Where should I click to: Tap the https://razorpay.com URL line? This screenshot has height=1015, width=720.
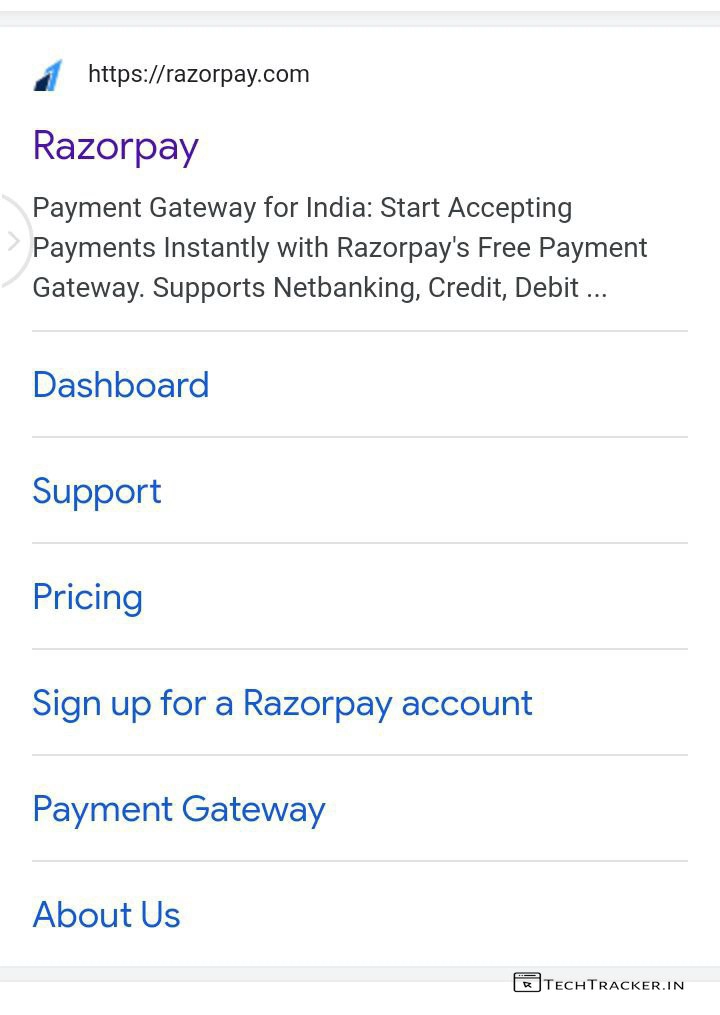point(198,74)
